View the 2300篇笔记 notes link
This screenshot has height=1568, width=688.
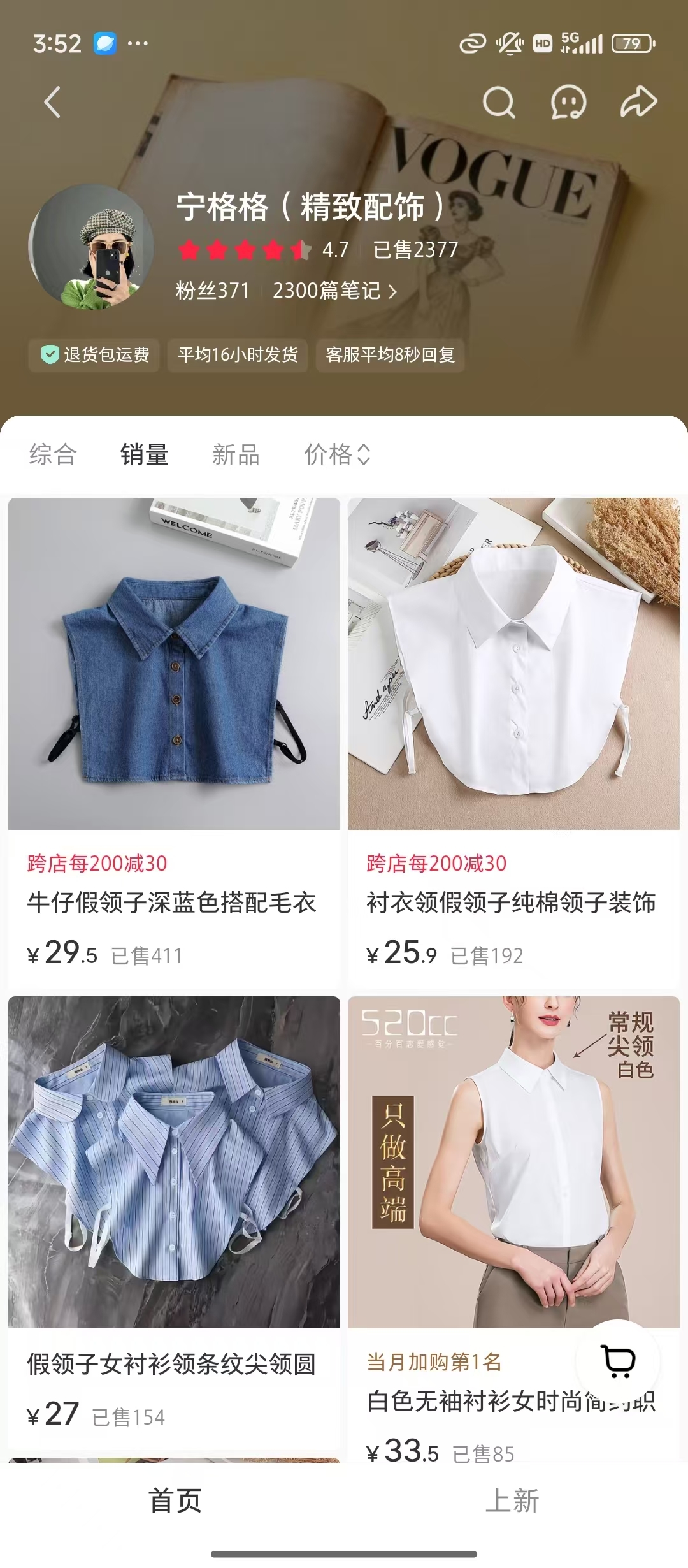tap(334, 291)
